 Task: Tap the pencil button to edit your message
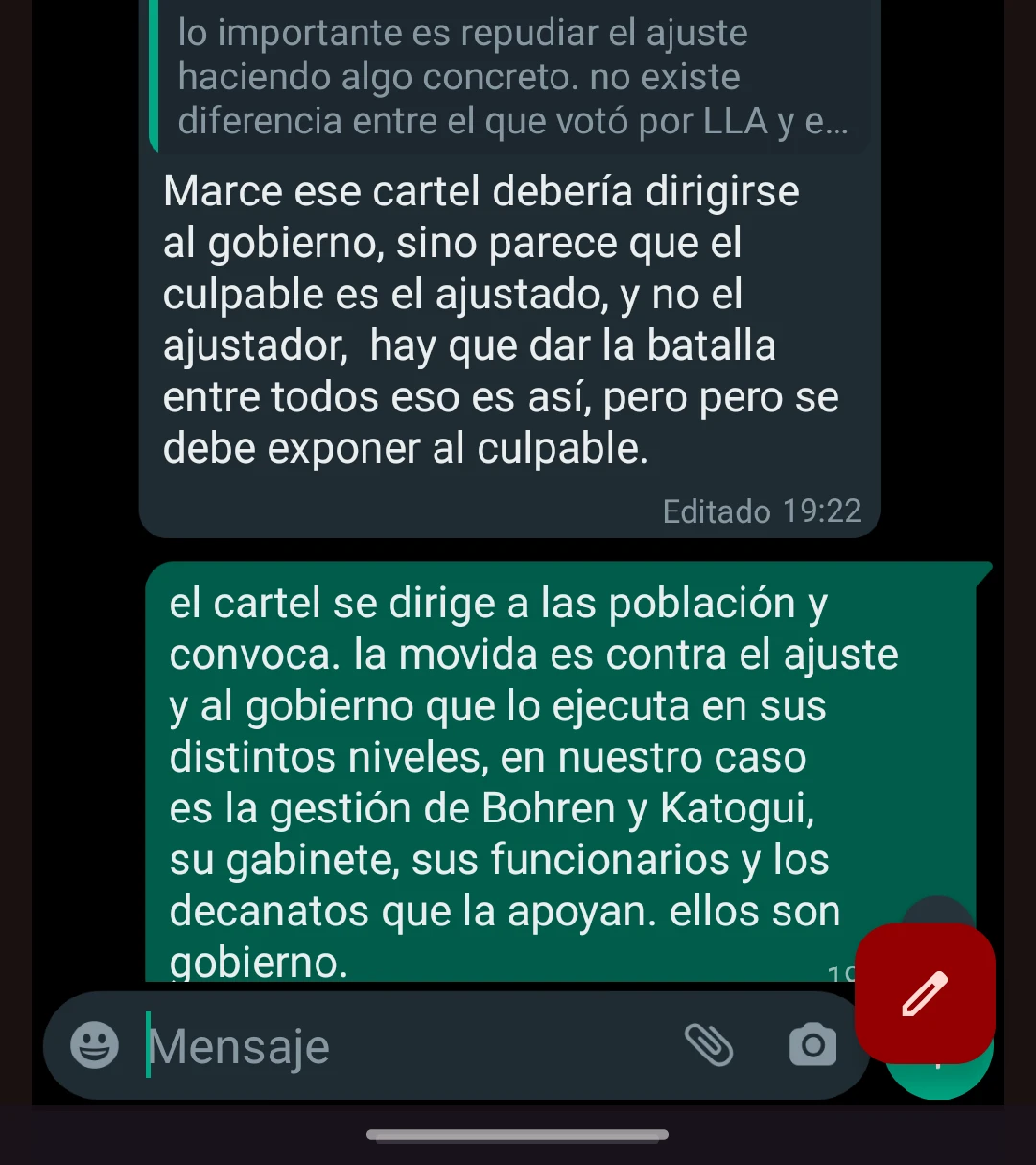[924, 993]
